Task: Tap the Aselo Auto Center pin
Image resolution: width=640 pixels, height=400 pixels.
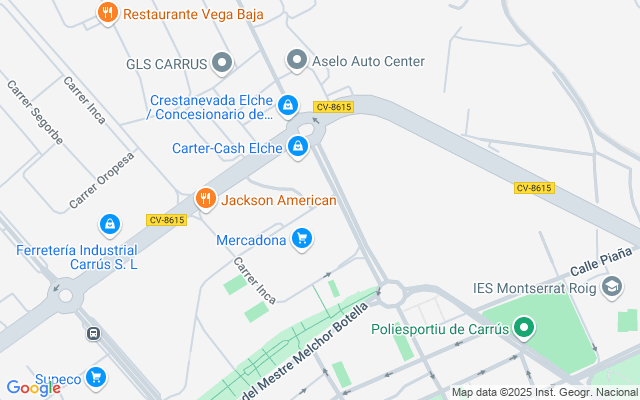Action: click(296, 61)
